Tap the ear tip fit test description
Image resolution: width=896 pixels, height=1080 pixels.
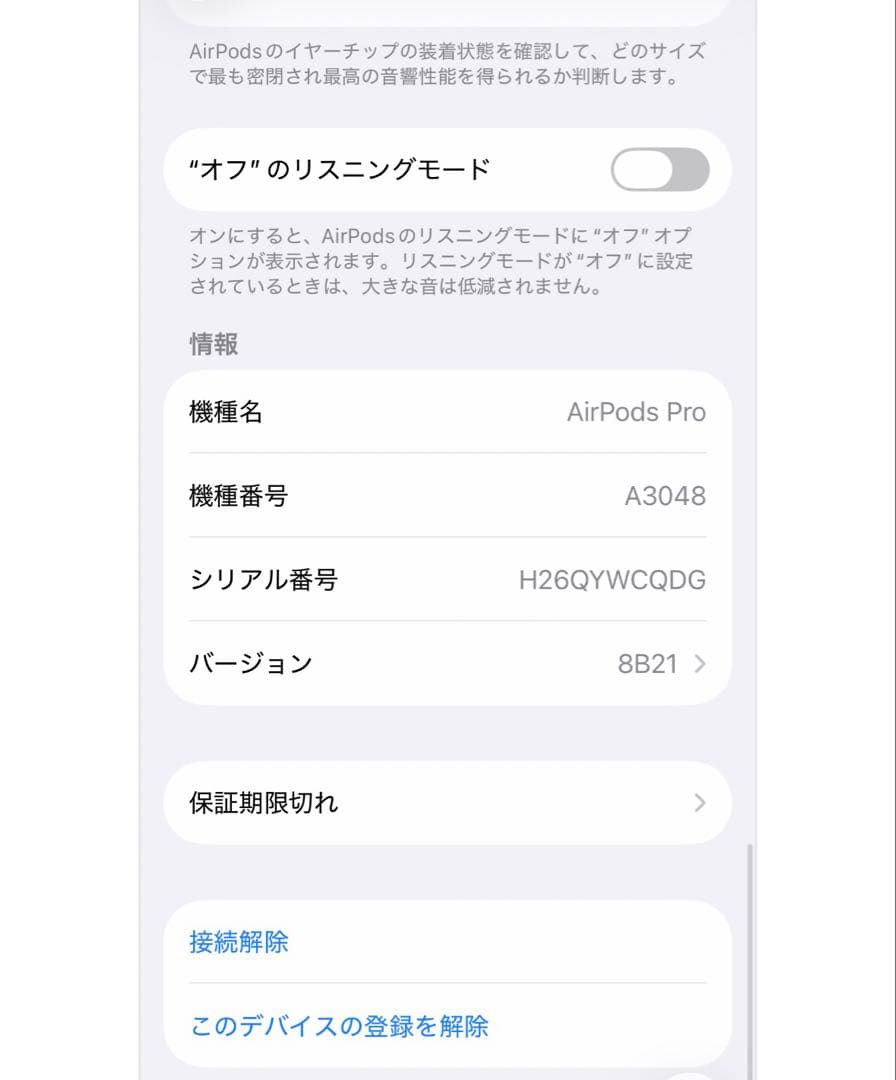[x=447, y=64]
